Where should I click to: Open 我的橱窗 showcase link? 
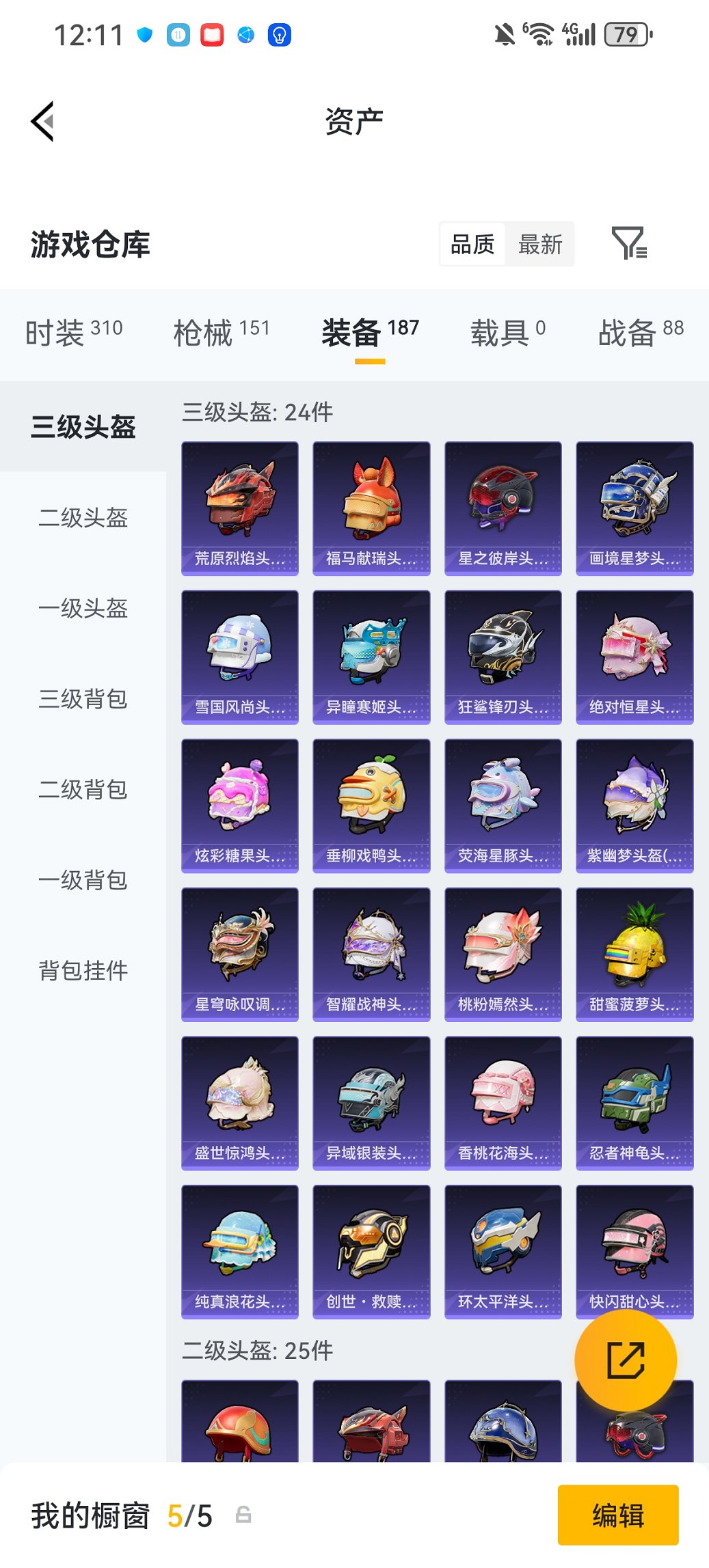[89, 1514]
